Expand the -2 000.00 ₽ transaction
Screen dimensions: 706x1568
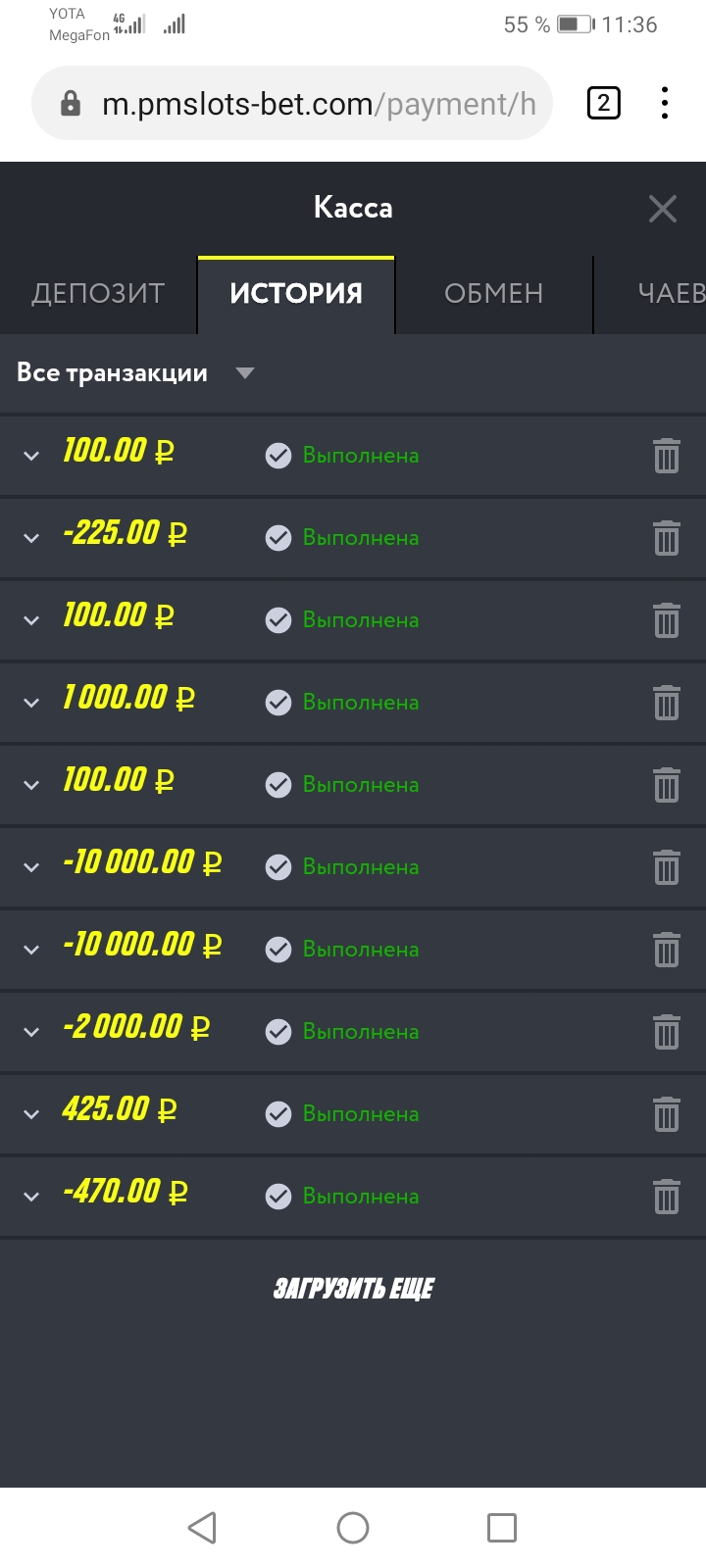coord(31,1032)
